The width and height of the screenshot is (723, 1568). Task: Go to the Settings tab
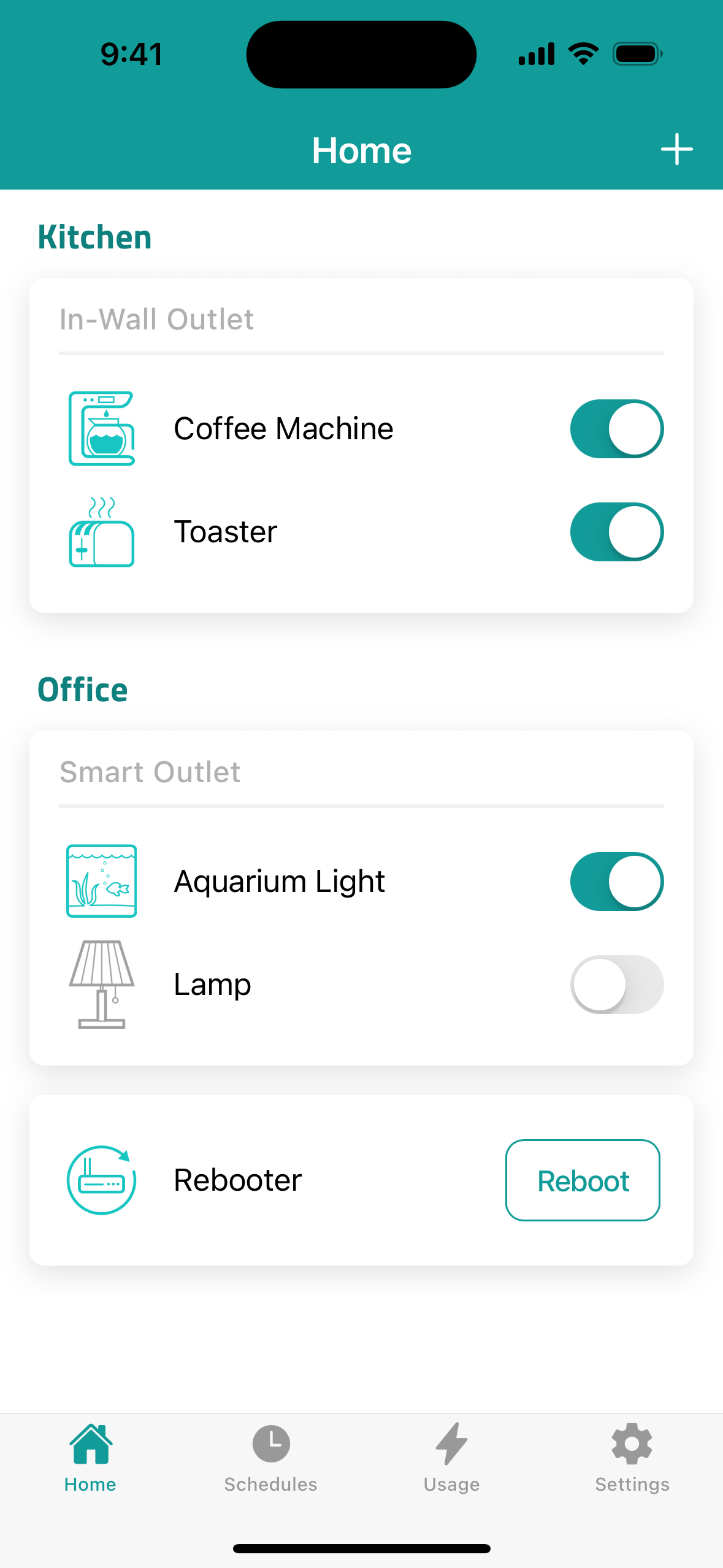(x=632, y=1458)
